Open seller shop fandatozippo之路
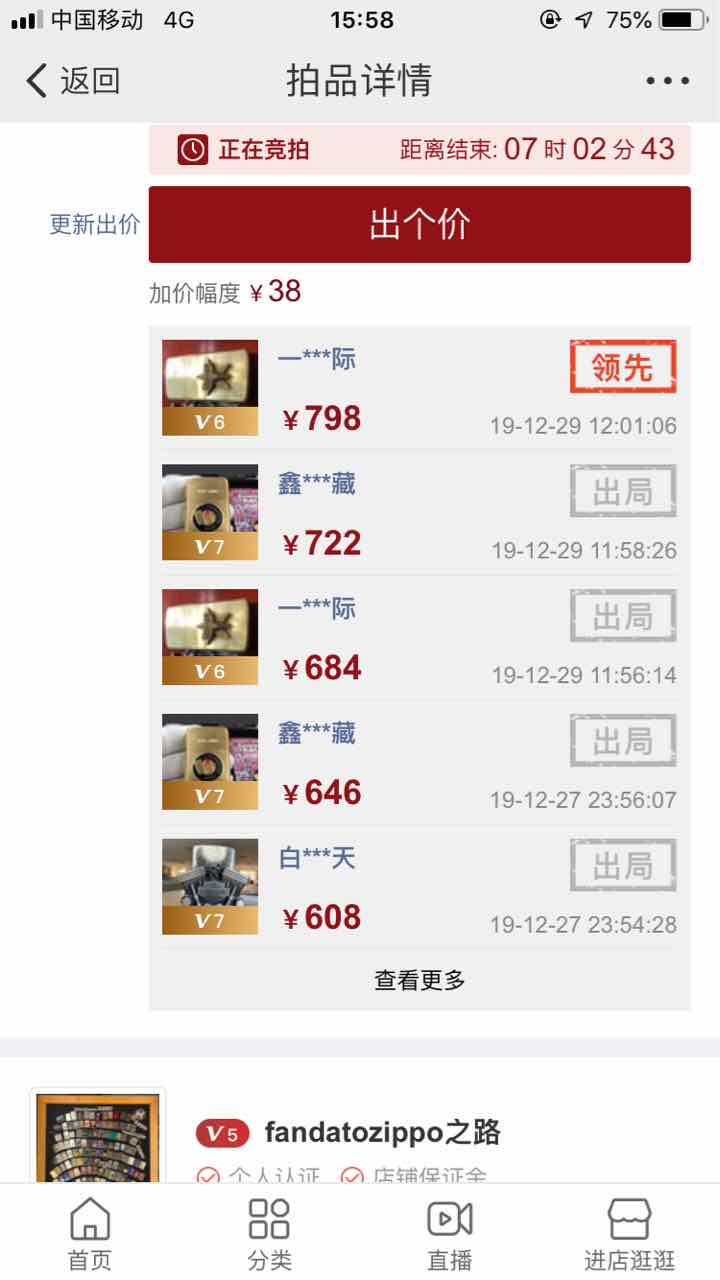This screenshot has width=720, height=1280. click(x=382, y=1133)
